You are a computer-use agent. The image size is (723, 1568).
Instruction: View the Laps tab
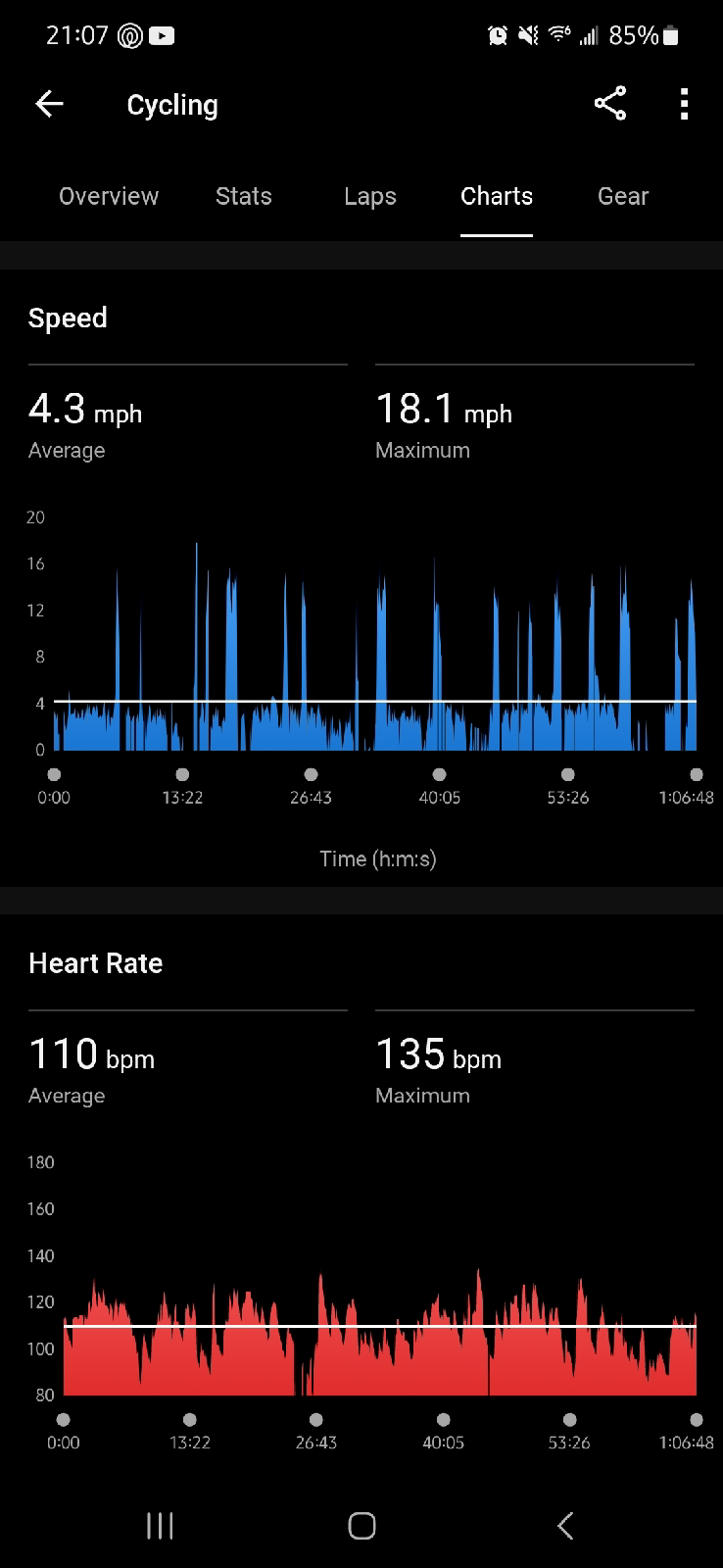pos(370,196)
